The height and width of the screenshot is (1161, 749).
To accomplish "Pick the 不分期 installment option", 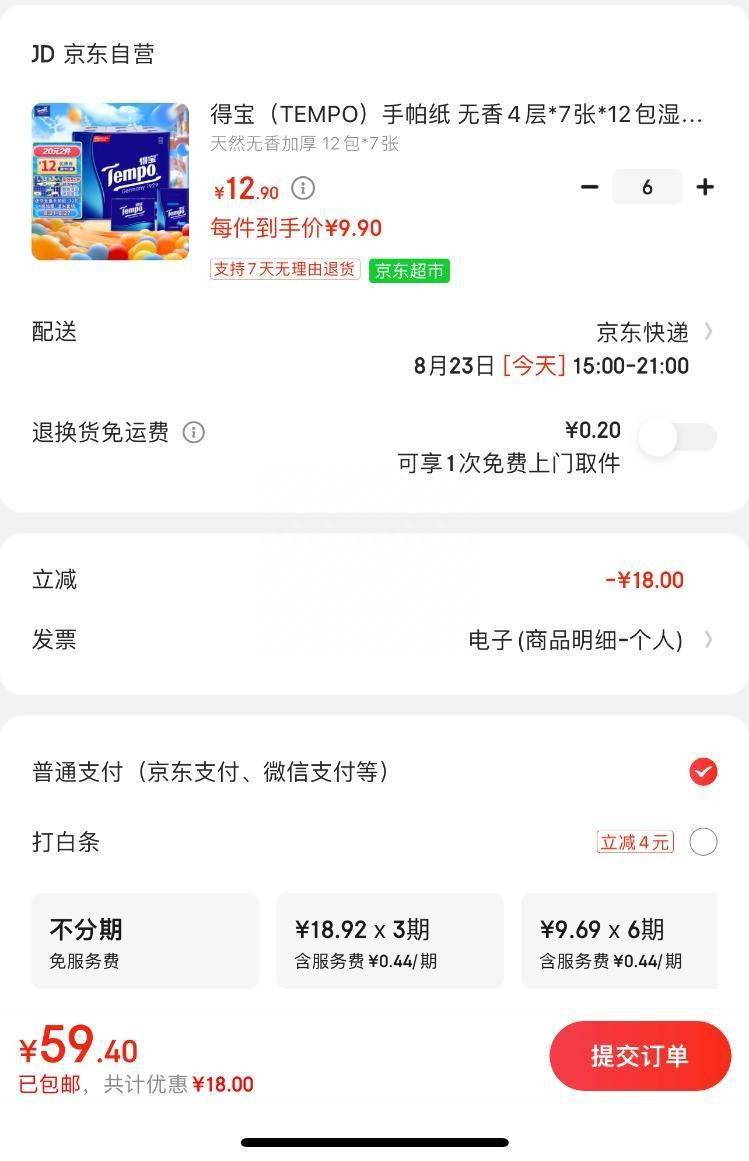I will click(145, 942).
